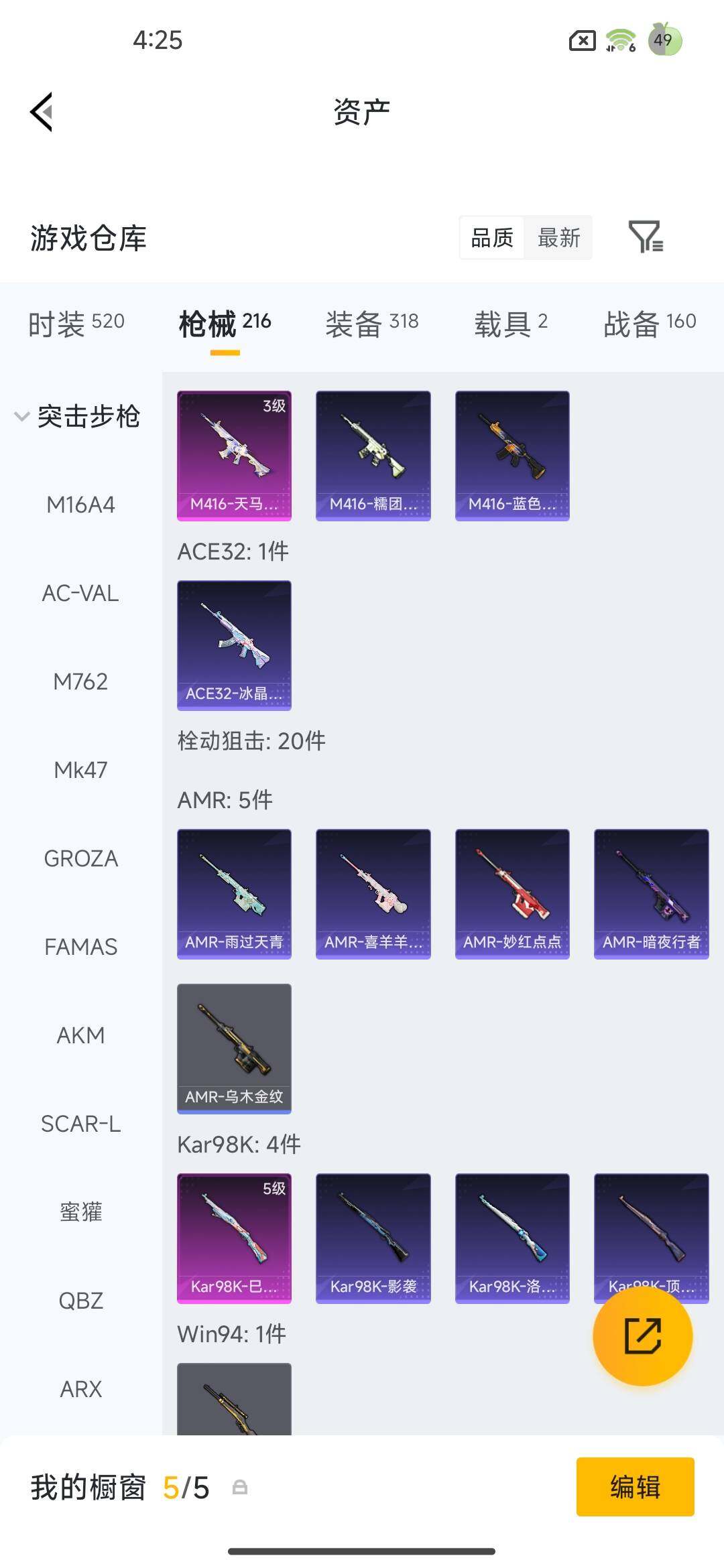Switch to the 战备 tab

click(649, 324)
